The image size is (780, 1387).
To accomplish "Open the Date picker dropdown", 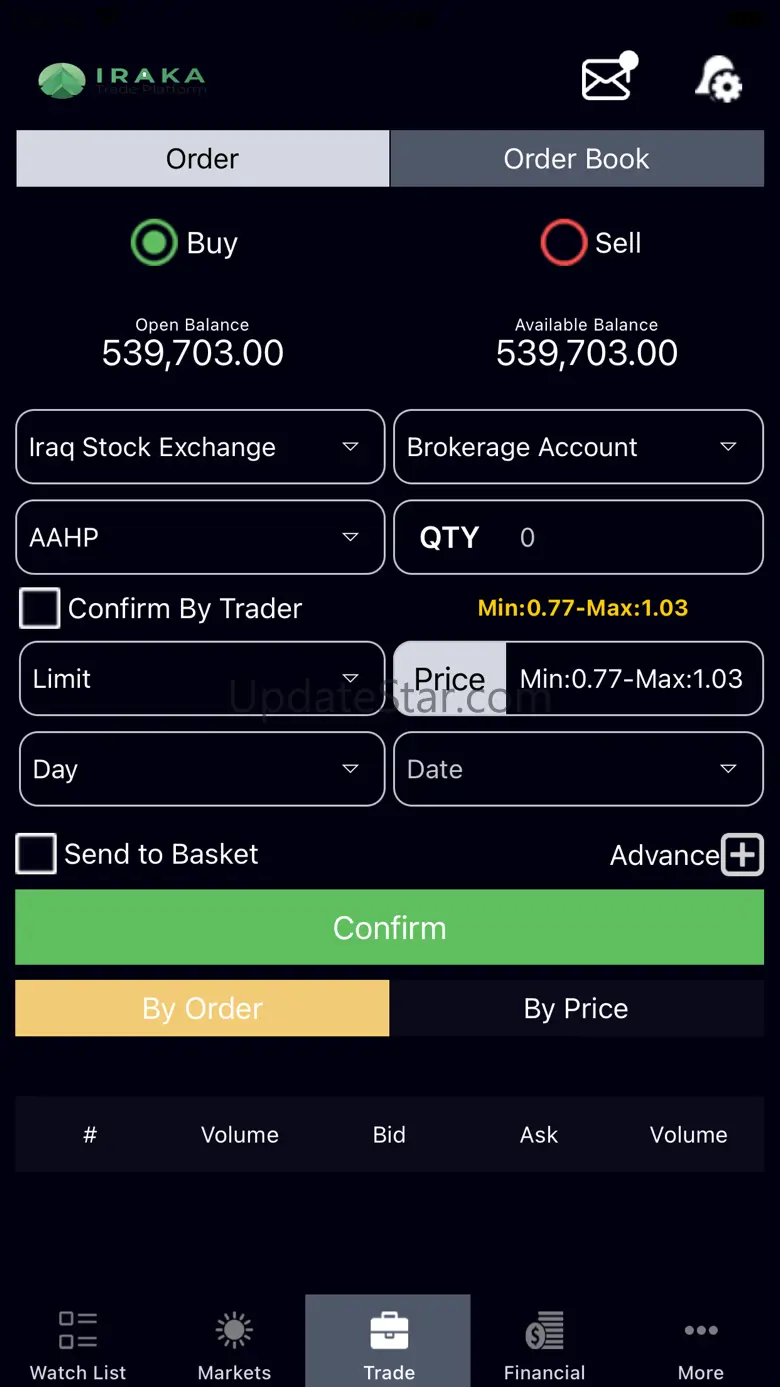I will [x=578, y=769].
